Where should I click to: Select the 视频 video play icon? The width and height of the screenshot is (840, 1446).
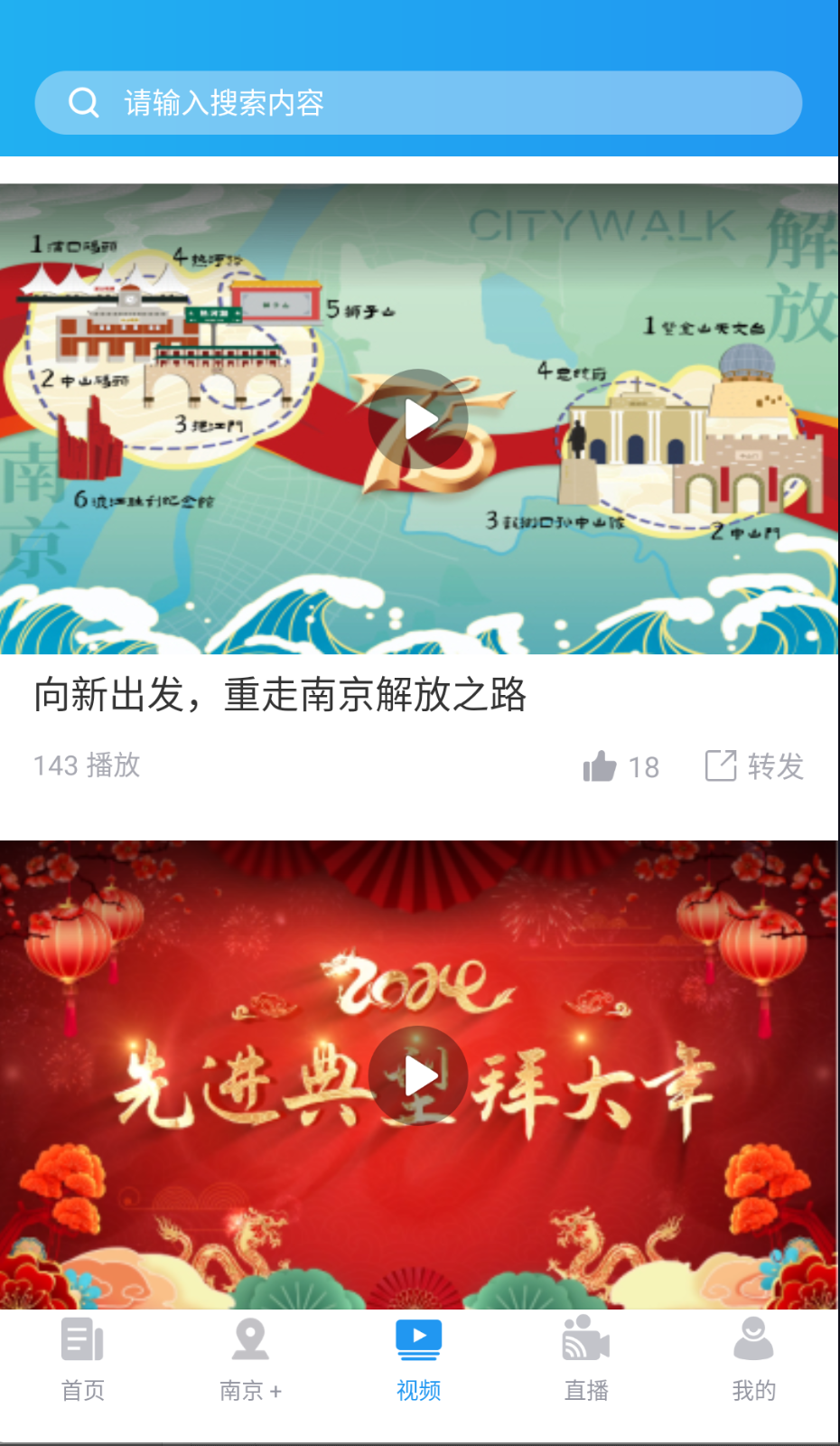pos(419,1341)
